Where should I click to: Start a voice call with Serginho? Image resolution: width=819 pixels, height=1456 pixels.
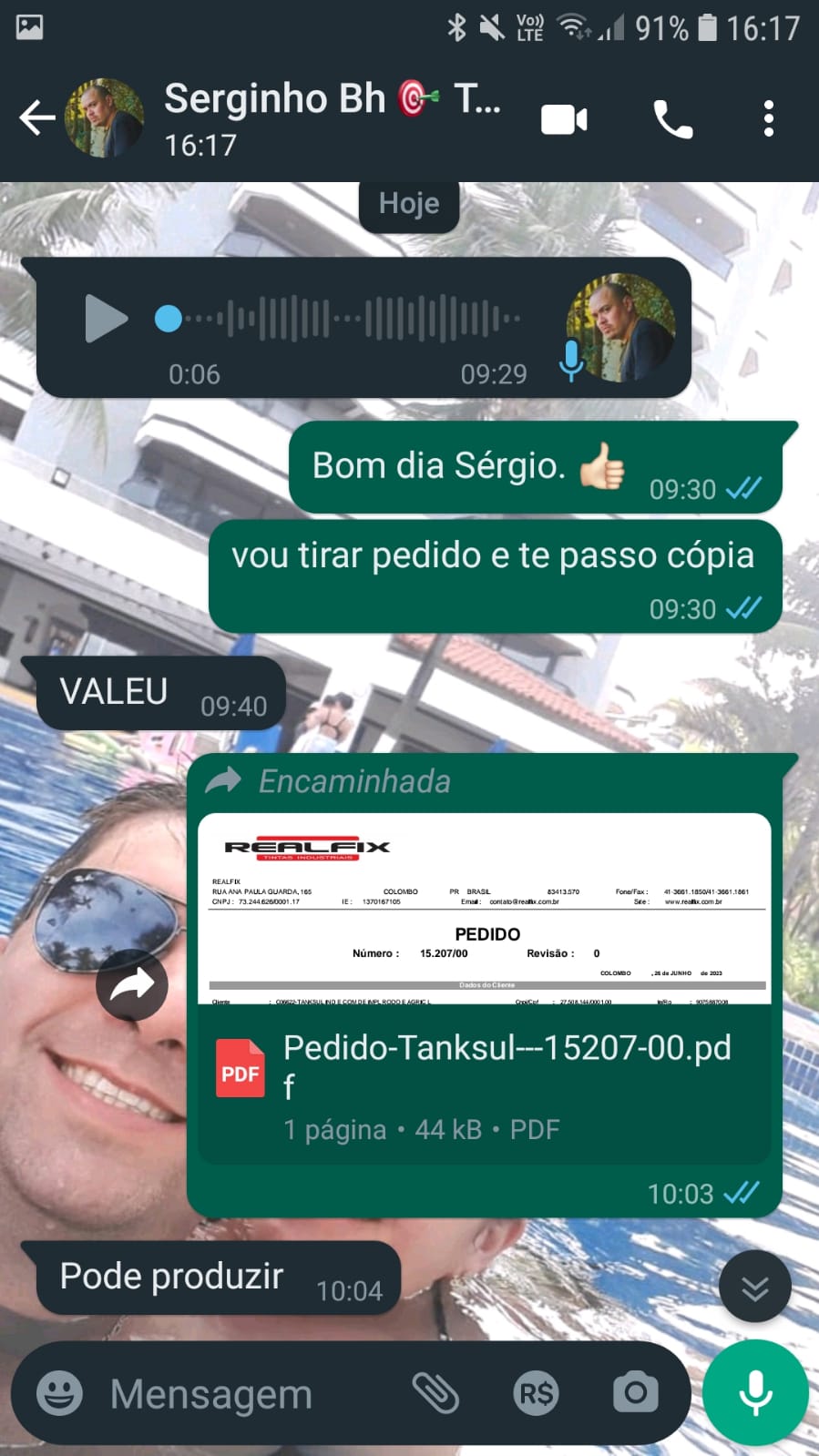pos(673,119)
